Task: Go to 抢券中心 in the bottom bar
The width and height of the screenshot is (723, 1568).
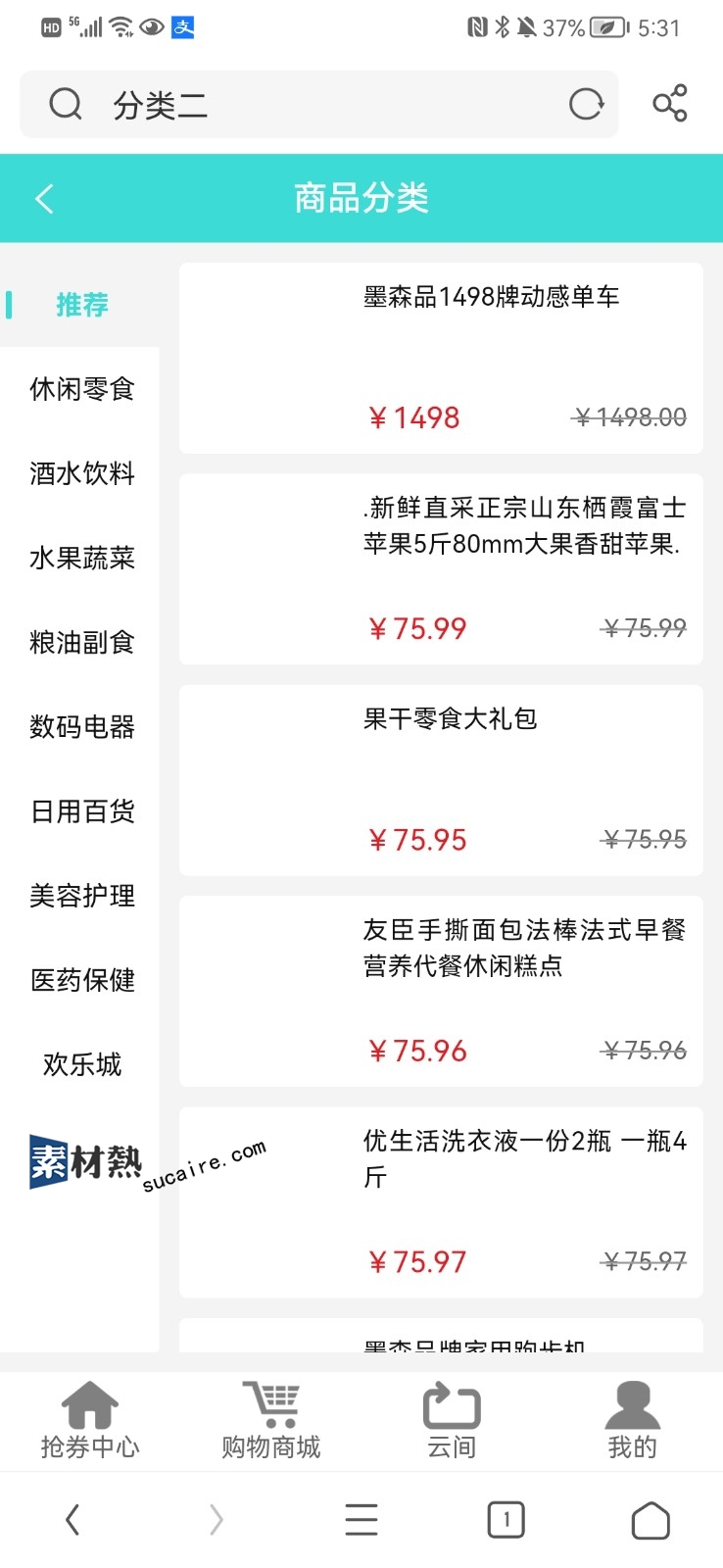Action: pyautogui.click(x=90, y=1420)
